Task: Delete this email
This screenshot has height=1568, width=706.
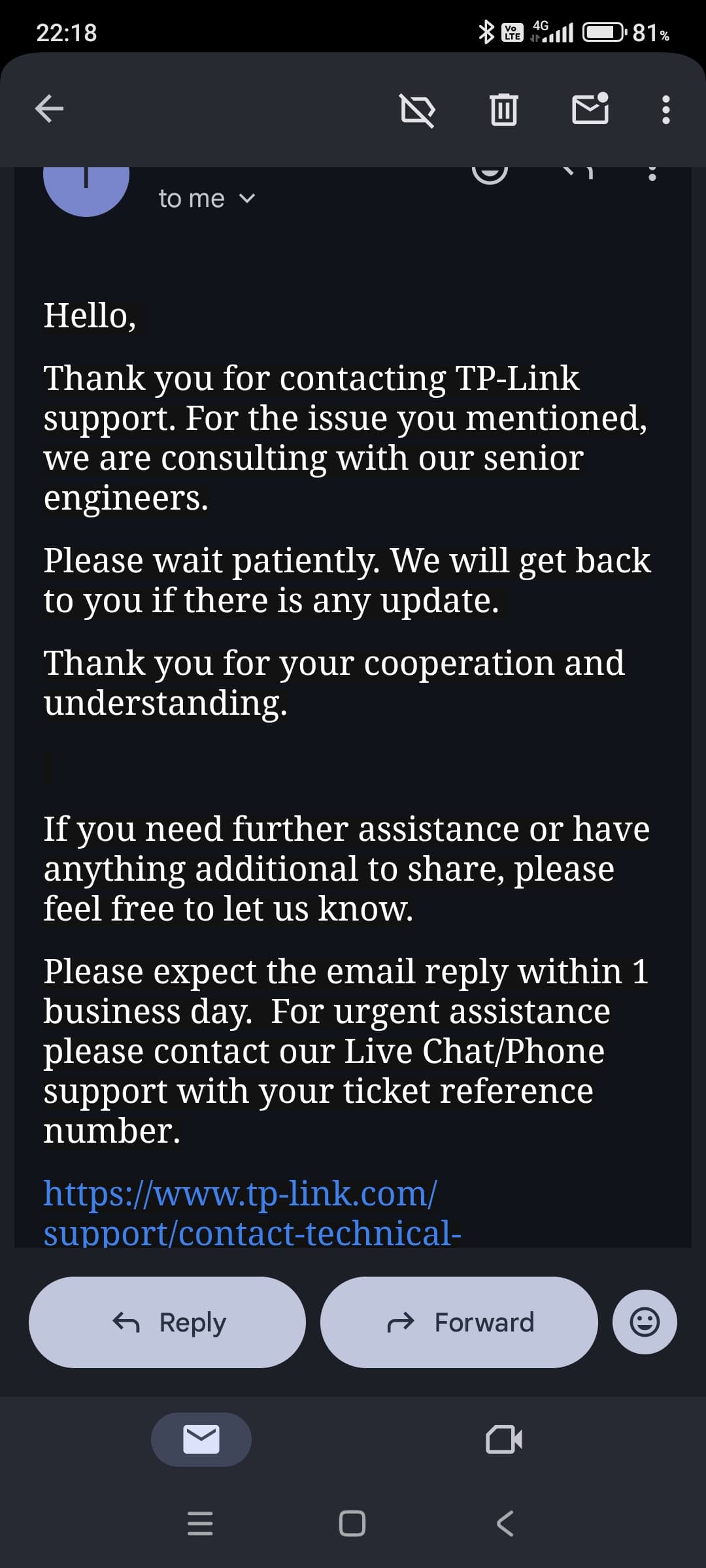Action: [x=503, y=109]
